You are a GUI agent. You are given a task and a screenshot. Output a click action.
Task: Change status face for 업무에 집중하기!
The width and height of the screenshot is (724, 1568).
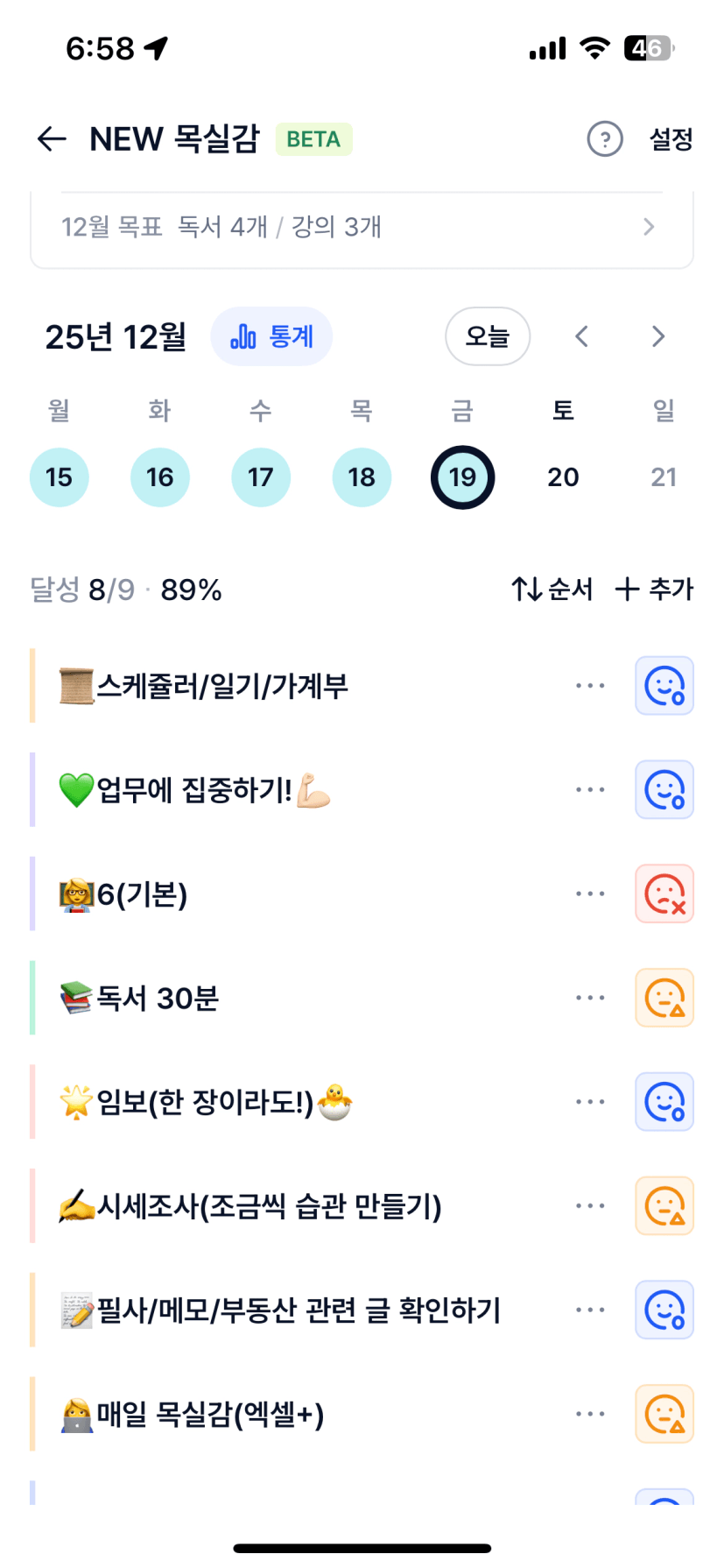point(664,790)
